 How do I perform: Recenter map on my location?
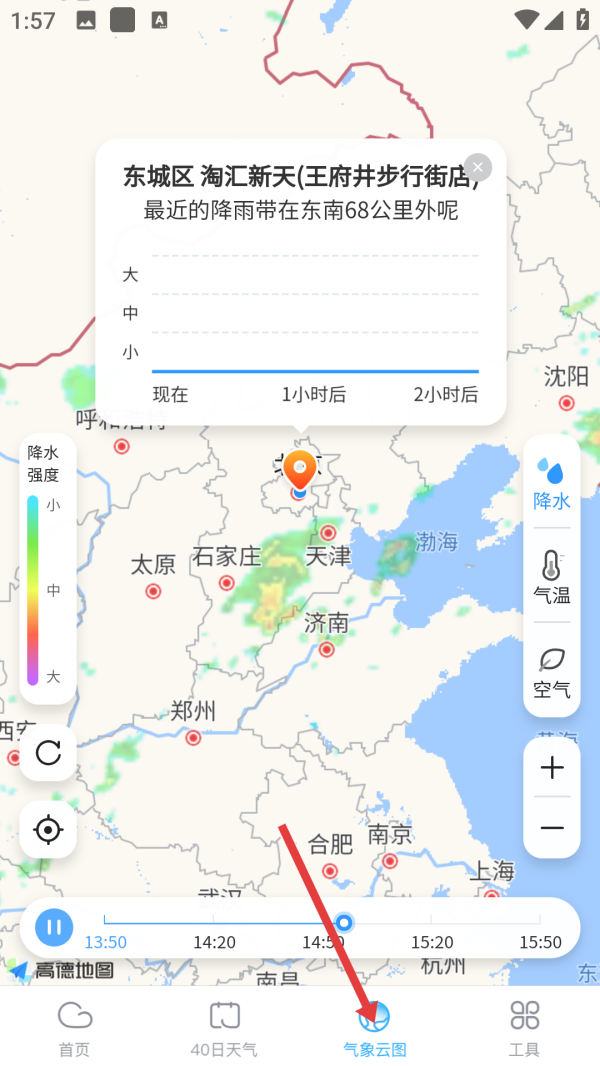coord(48,830)
